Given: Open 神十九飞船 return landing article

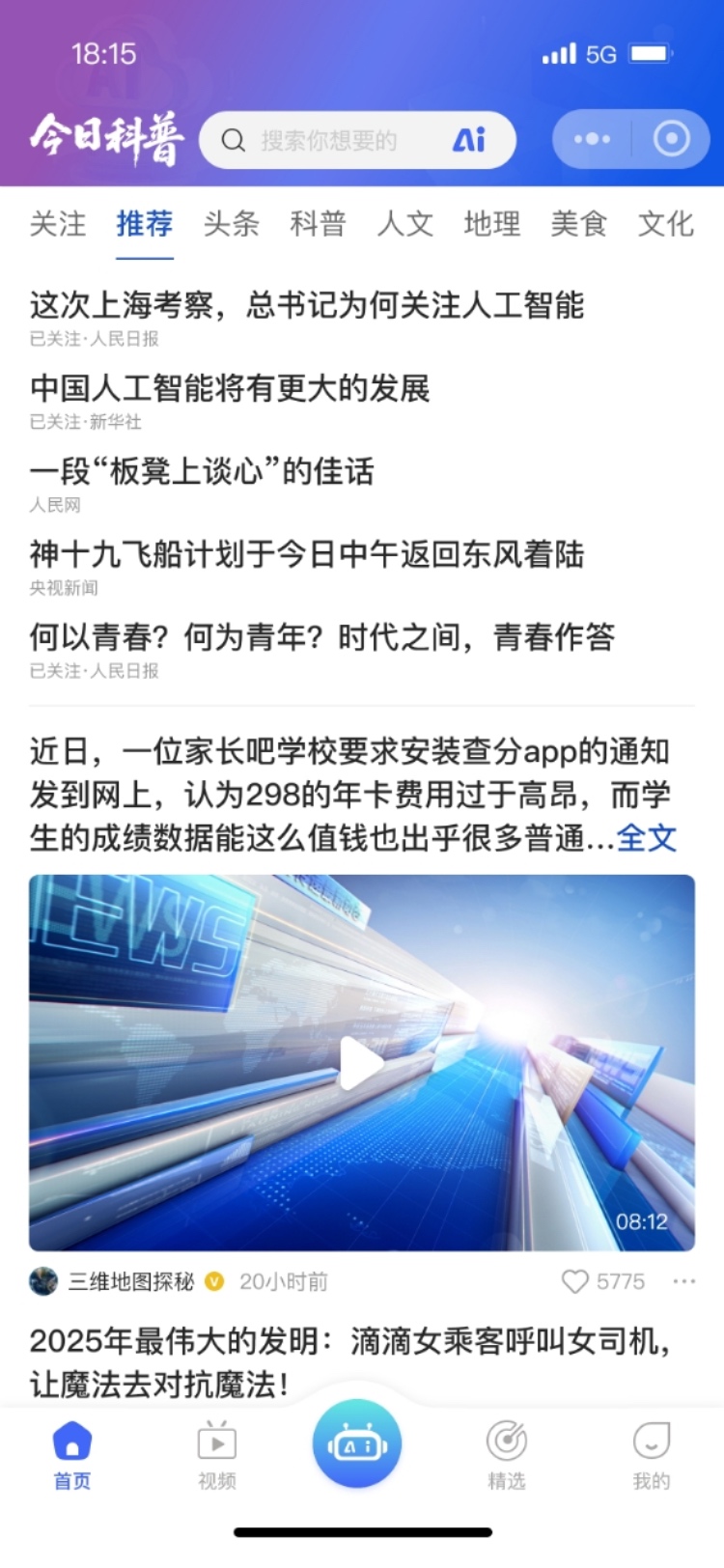Looking at the screenshot, I should pos(307,554).
